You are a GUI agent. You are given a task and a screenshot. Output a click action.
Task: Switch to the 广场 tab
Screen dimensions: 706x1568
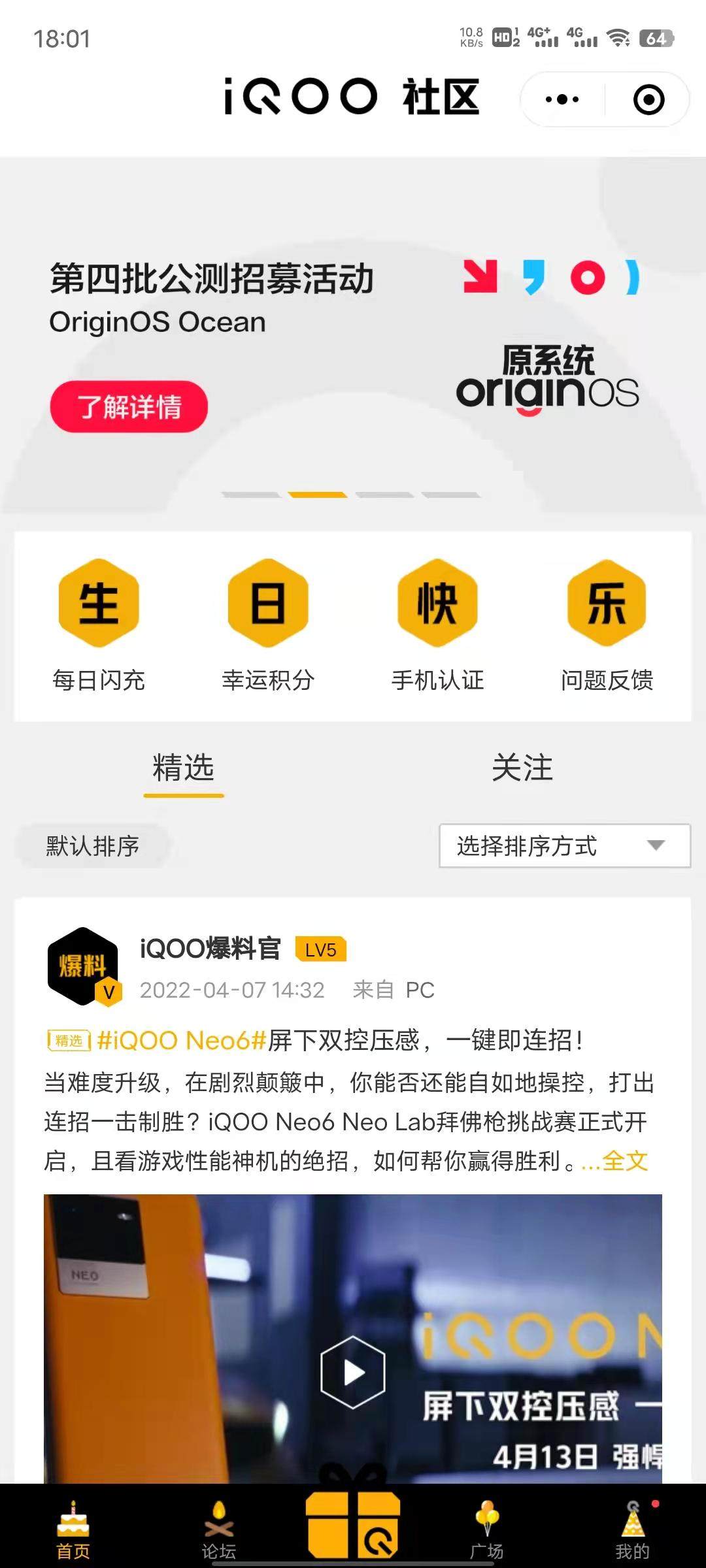pyautogui.click(x=487, y=1530)
